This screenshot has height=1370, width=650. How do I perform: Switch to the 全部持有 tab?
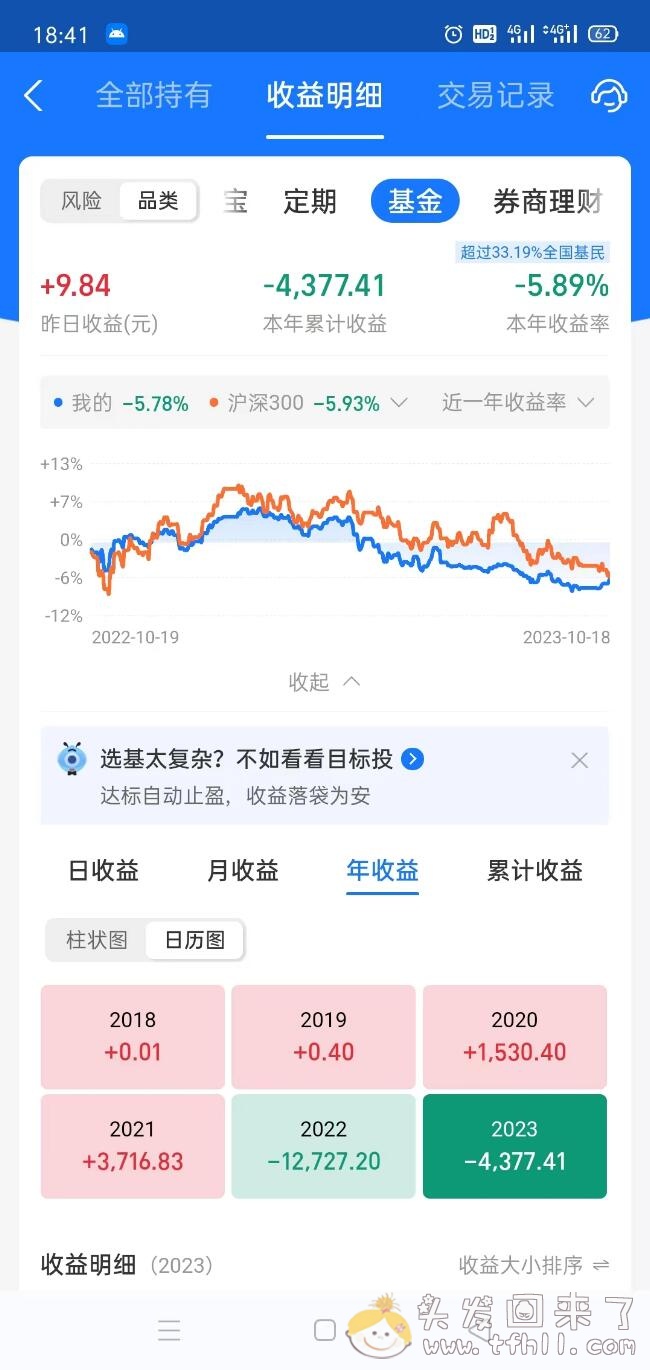tap(153, 96)
